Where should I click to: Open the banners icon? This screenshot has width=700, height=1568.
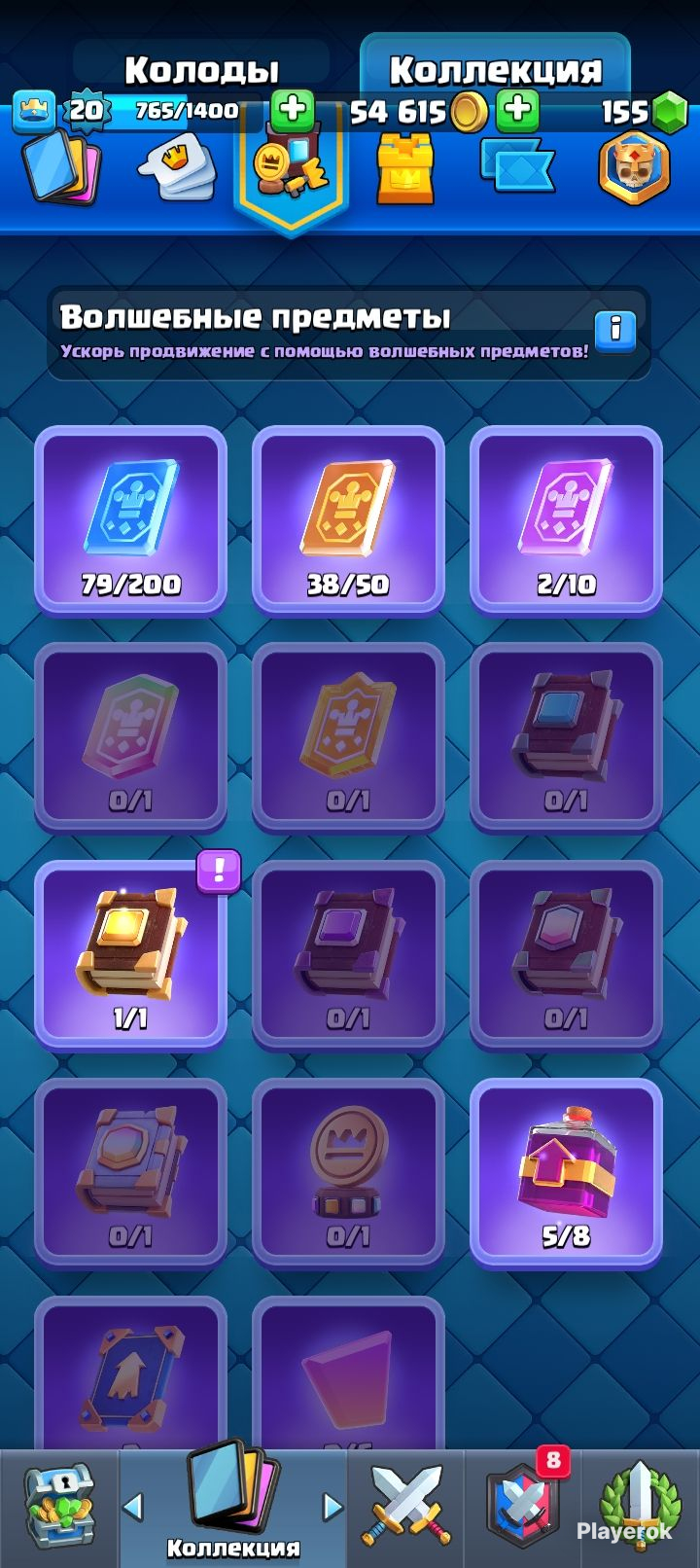[517, 167]
